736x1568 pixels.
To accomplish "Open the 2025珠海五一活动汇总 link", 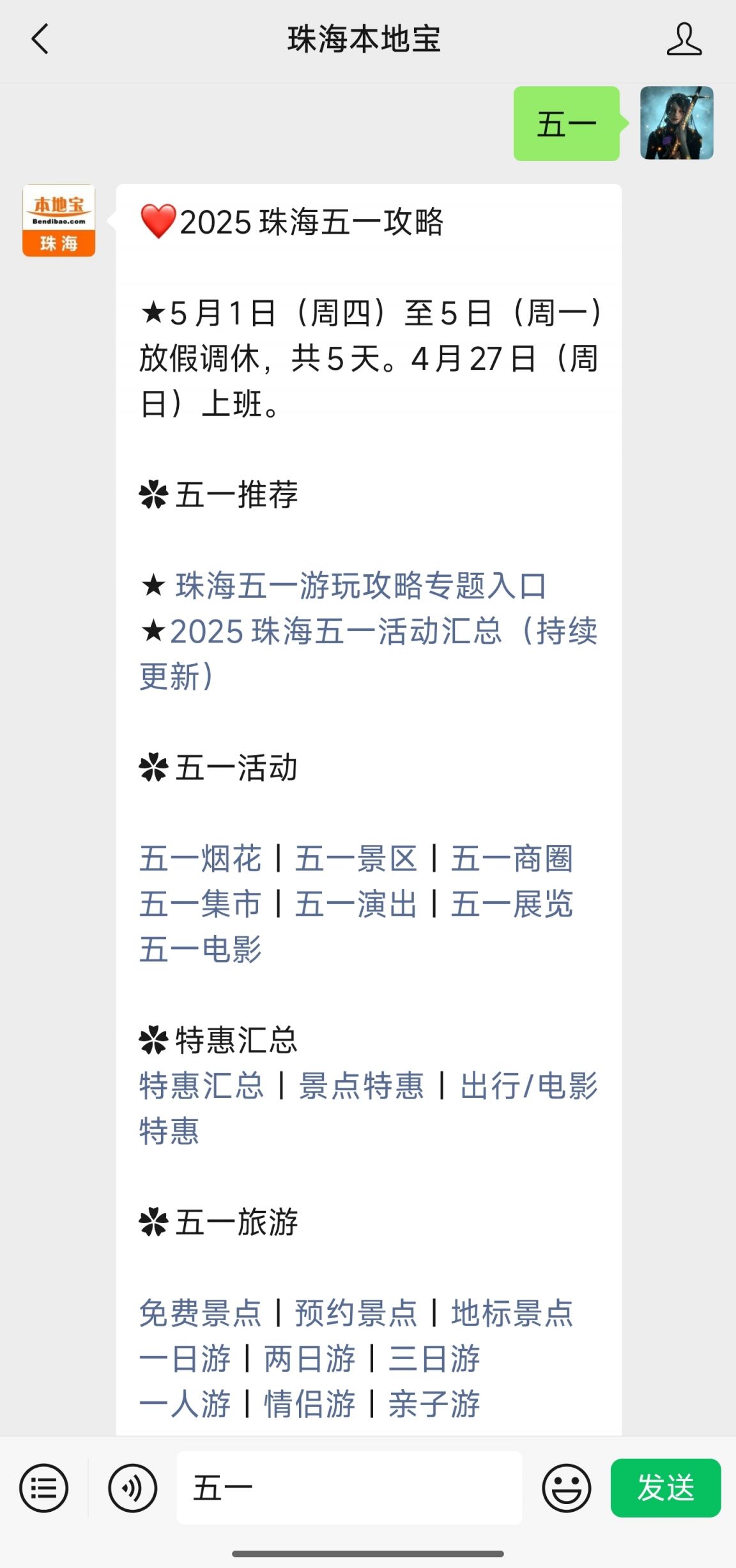I will point(369,653).
